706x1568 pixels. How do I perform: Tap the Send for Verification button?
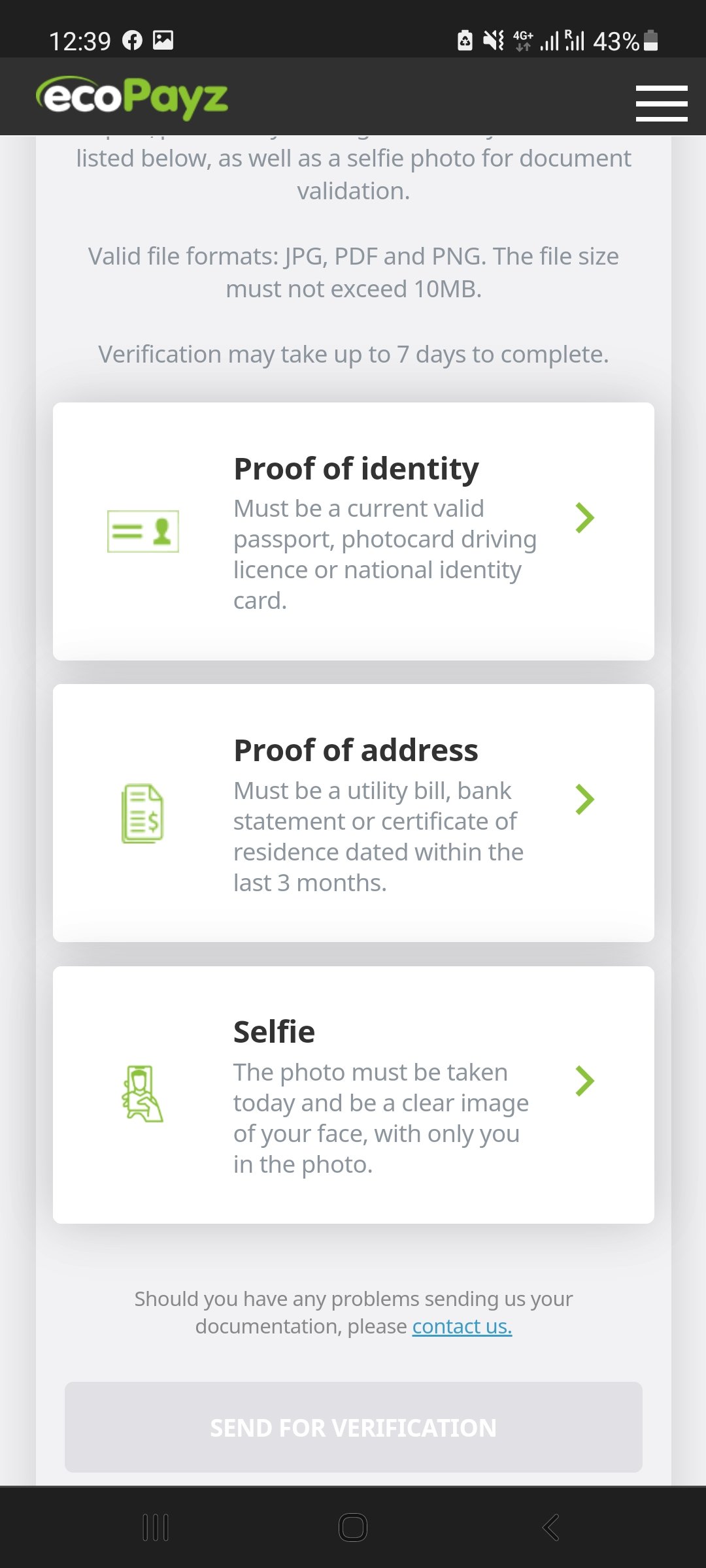(x=354, y=1428)
